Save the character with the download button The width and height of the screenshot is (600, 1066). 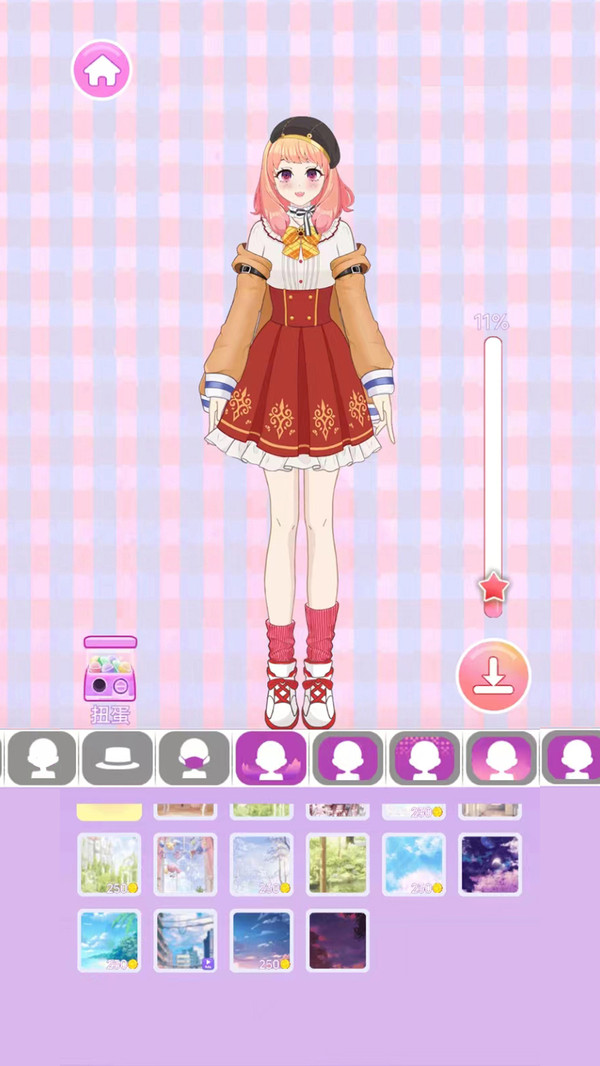pyautogui.click(x=493, y=676)
